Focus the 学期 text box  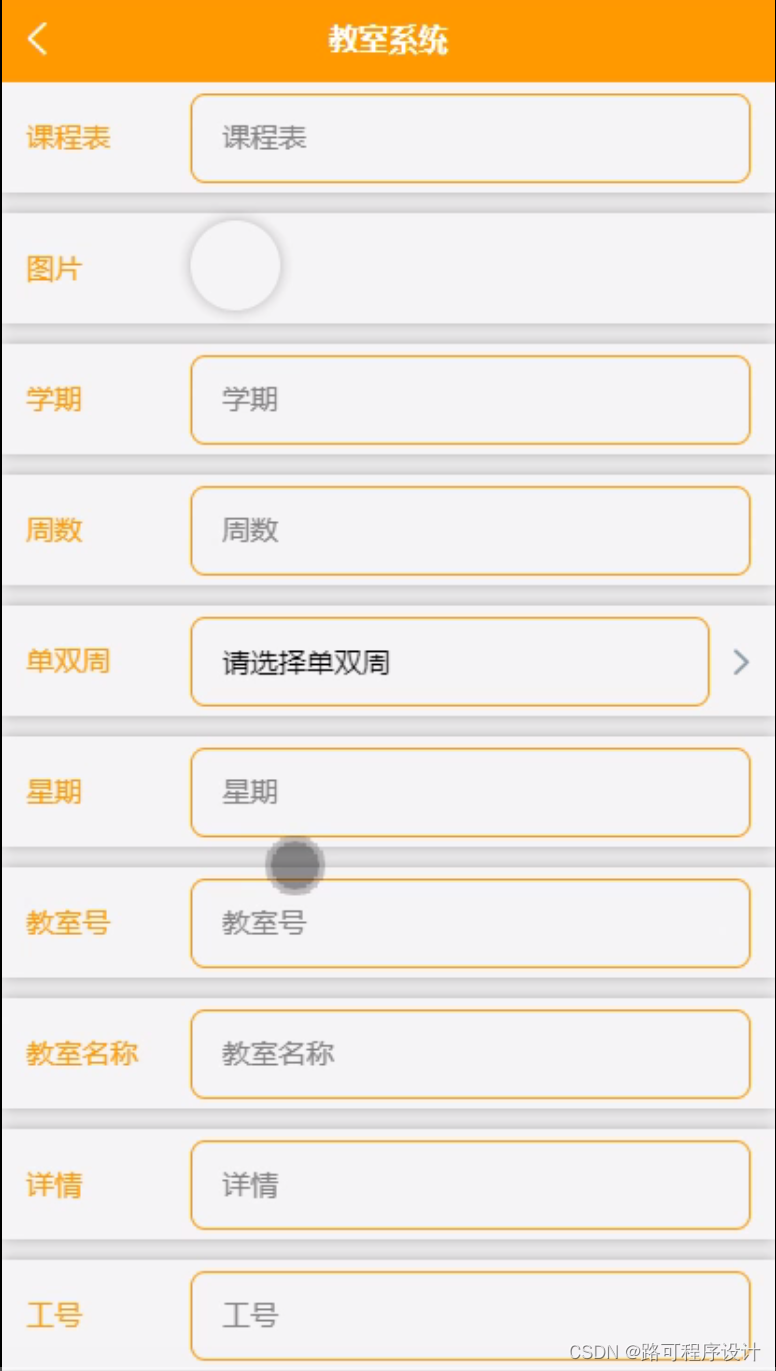[470, 400]
